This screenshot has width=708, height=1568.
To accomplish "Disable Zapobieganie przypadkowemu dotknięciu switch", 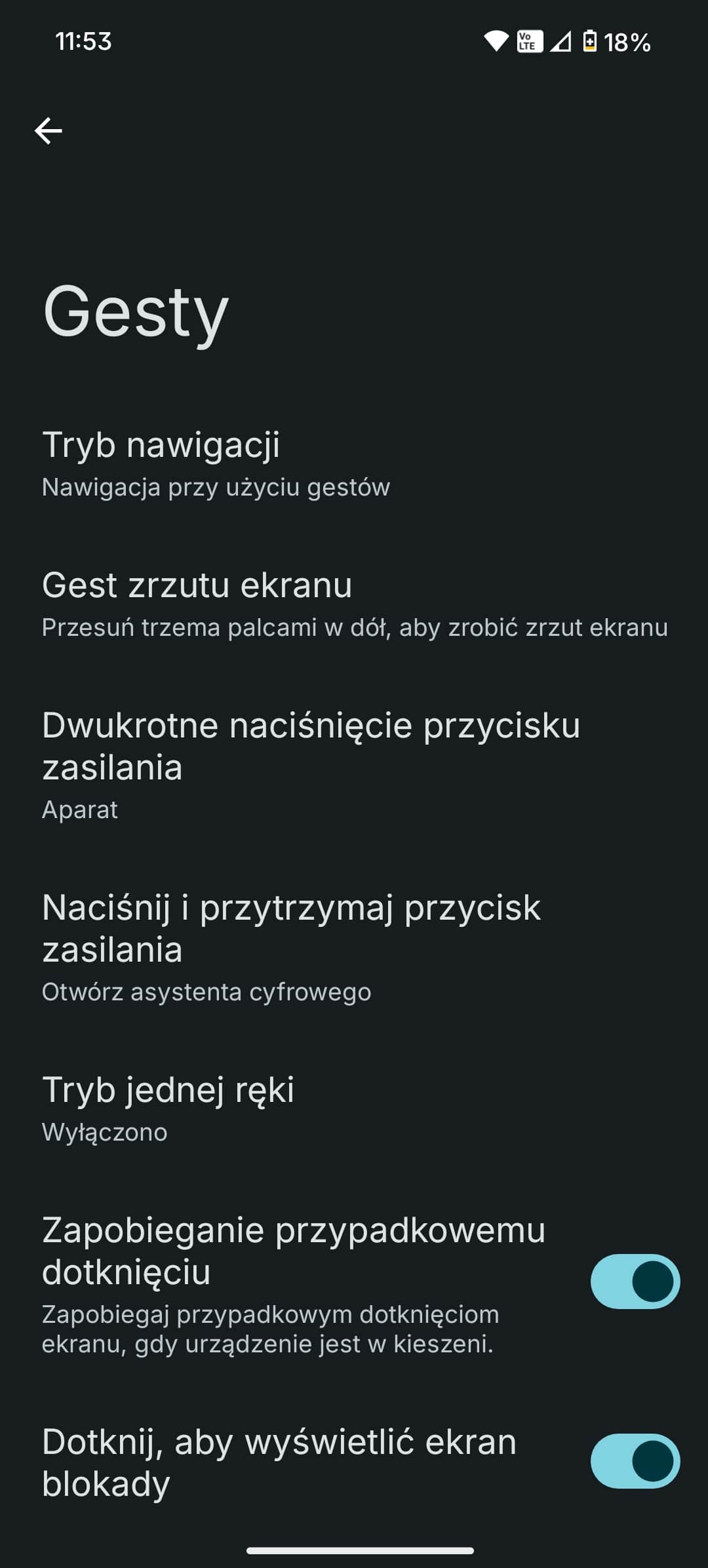I will tap(635, 1282).
